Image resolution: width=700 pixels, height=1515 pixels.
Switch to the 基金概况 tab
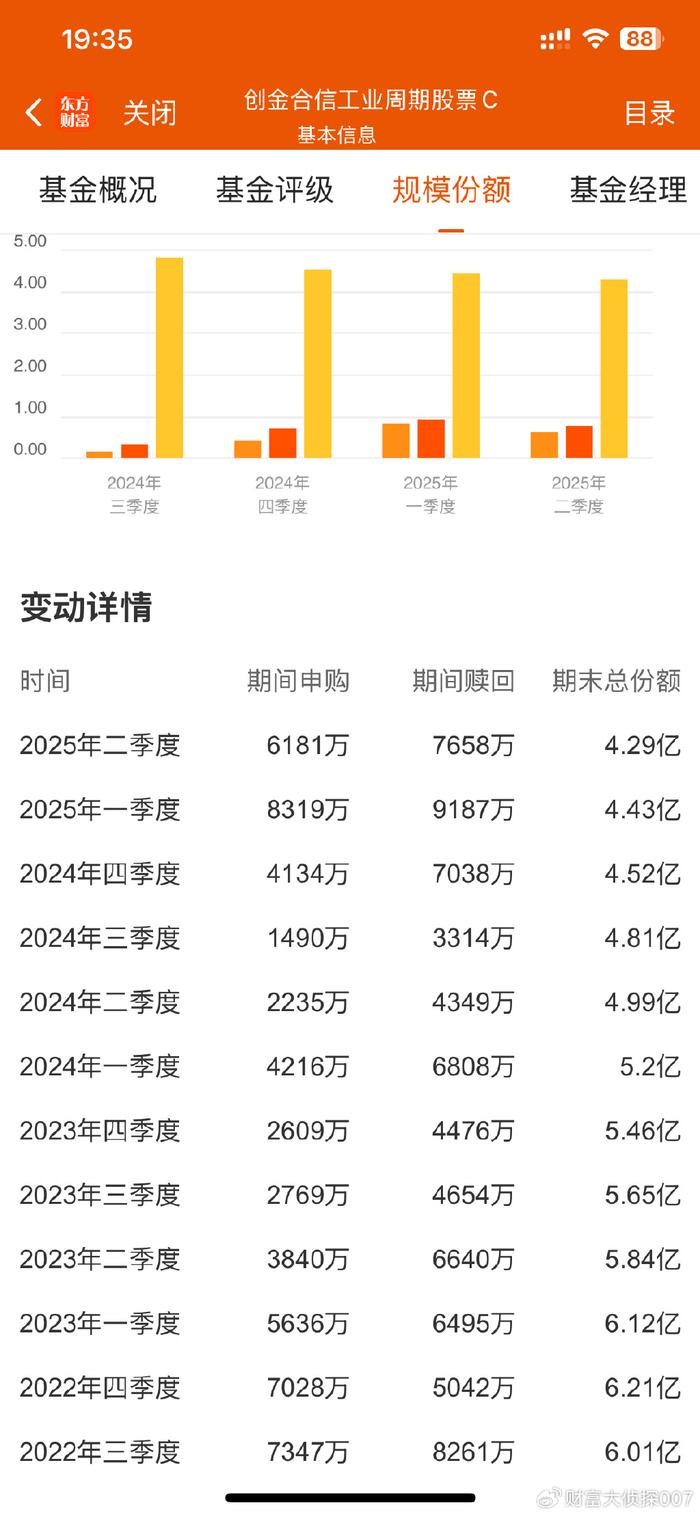(x=98, y=190)
